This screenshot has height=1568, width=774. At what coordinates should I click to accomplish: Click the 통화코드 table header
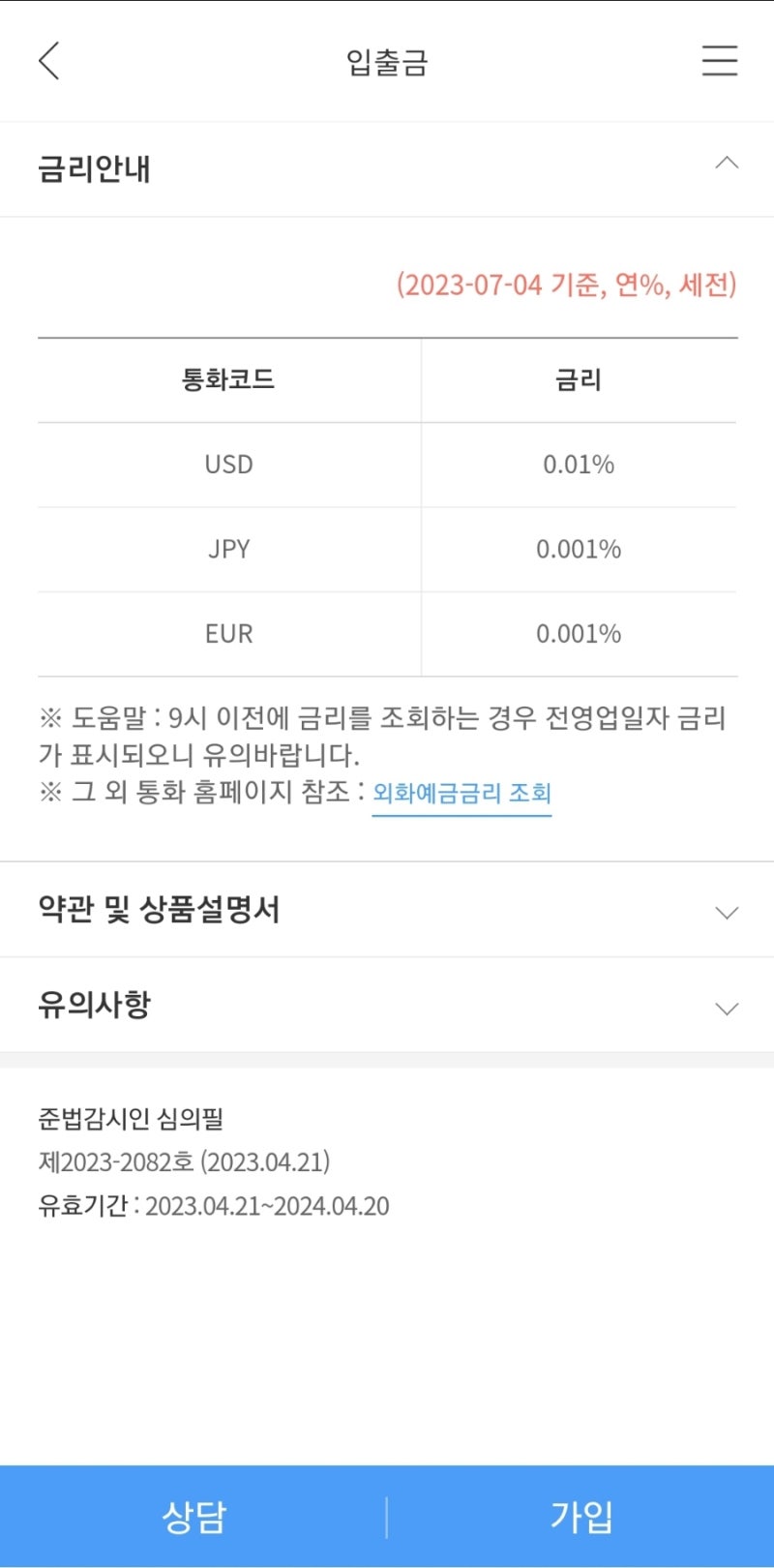point(227,380)
